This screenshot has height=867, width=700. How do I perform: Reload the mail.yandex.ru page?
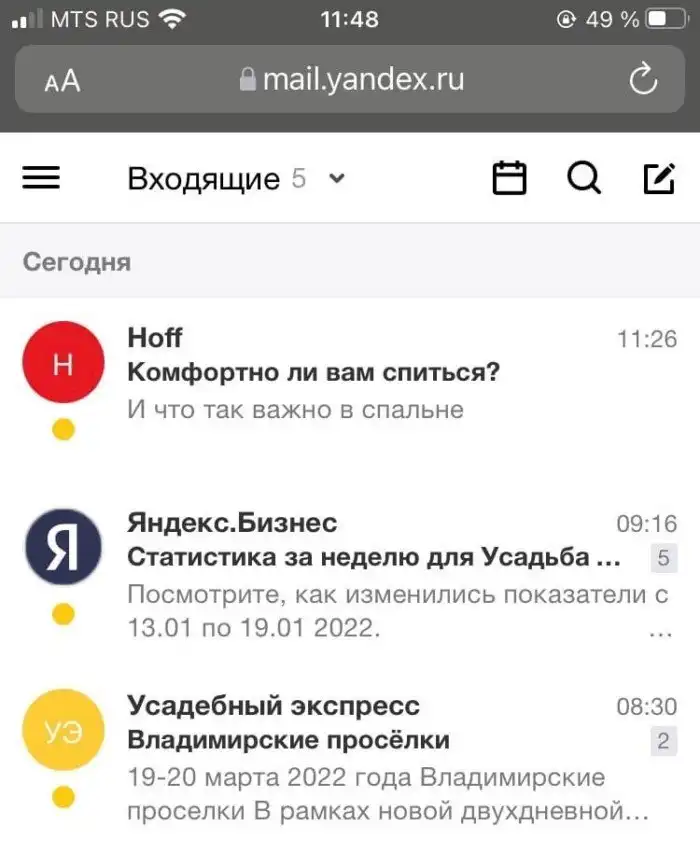coord(643,79)
